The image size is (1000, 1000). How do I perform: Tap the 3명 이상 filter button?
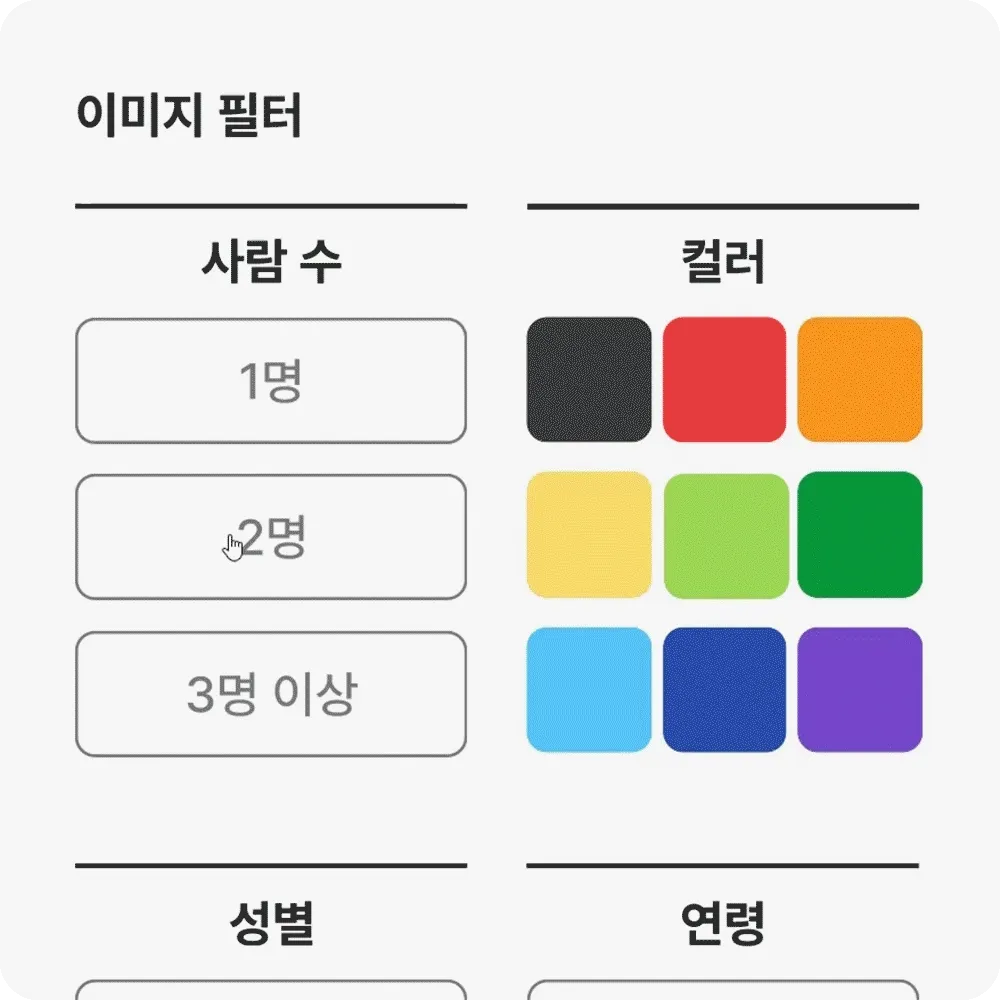(x=271, y=694)
